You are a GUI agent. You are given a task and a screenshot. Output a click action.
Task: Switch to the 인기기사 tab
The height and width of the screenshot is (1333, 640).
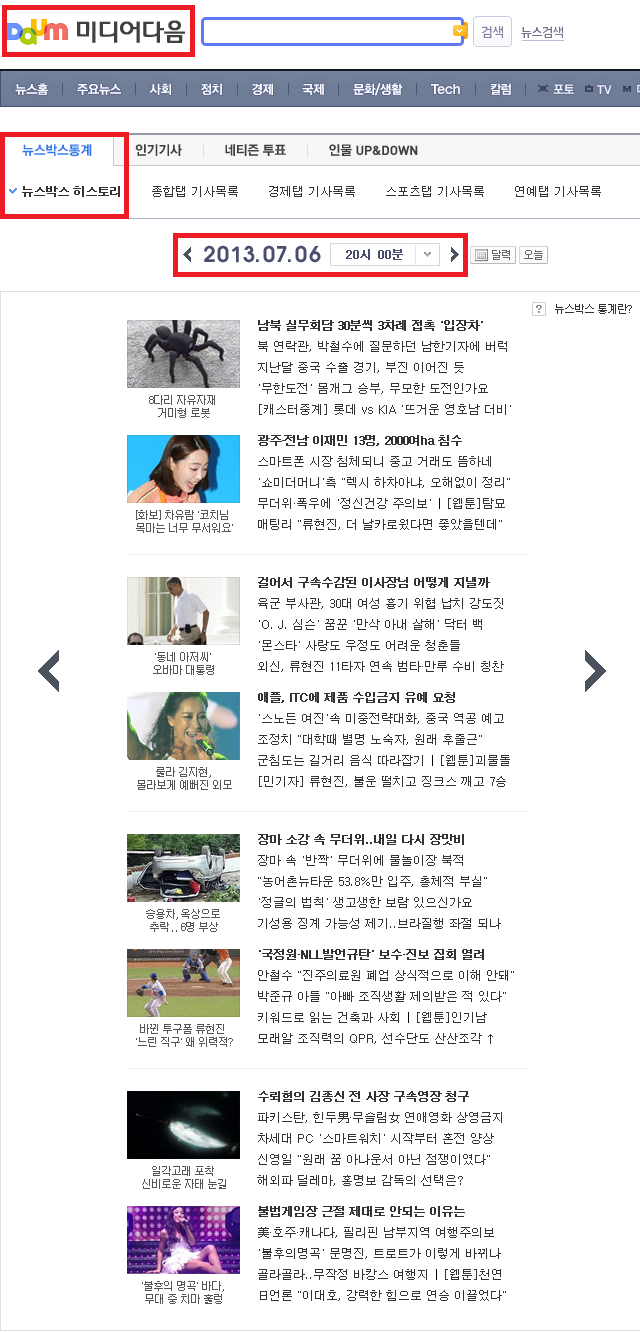coord(158,150)
